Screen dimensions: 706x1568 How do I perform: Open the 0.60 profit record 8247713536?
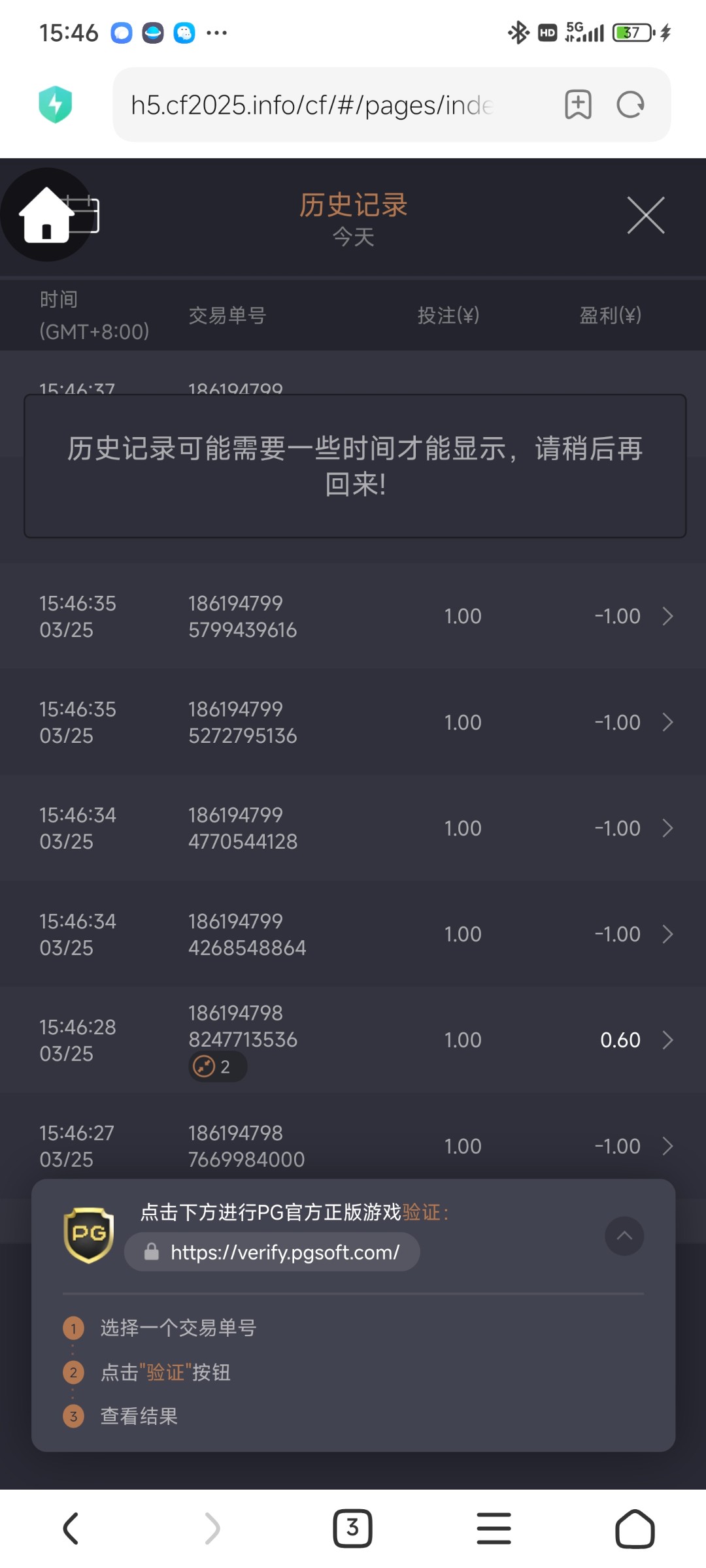(353, 1039)
